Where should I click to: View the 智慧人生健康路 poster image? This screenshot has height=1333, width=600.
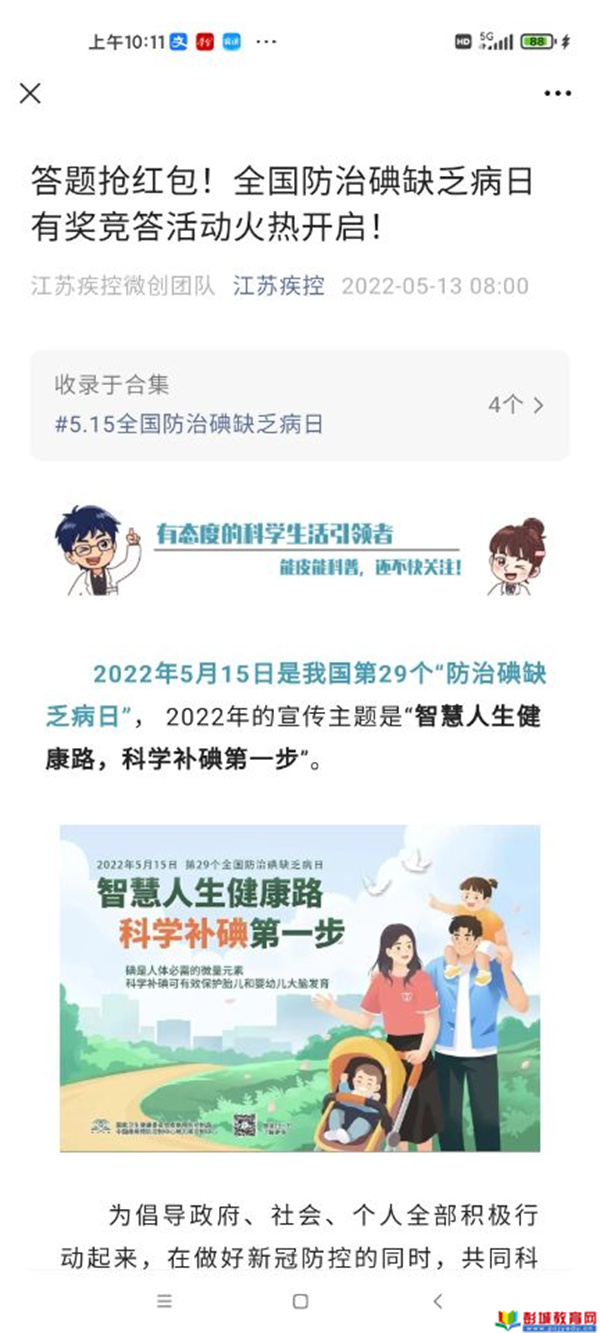pos(300,988)
